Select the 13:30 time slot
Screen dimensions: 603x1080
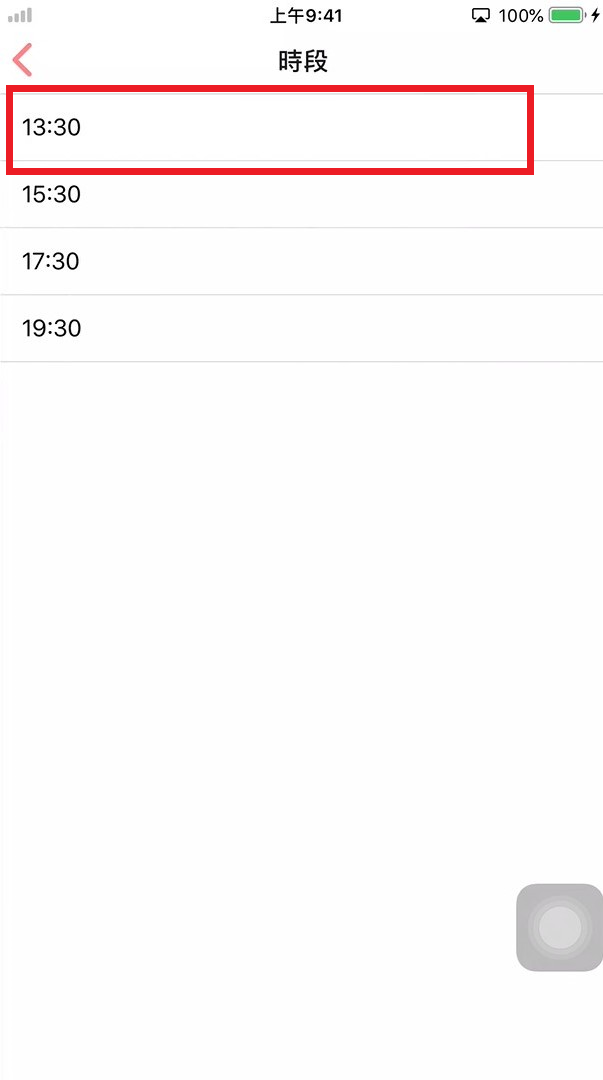click(x=301, y=127)
